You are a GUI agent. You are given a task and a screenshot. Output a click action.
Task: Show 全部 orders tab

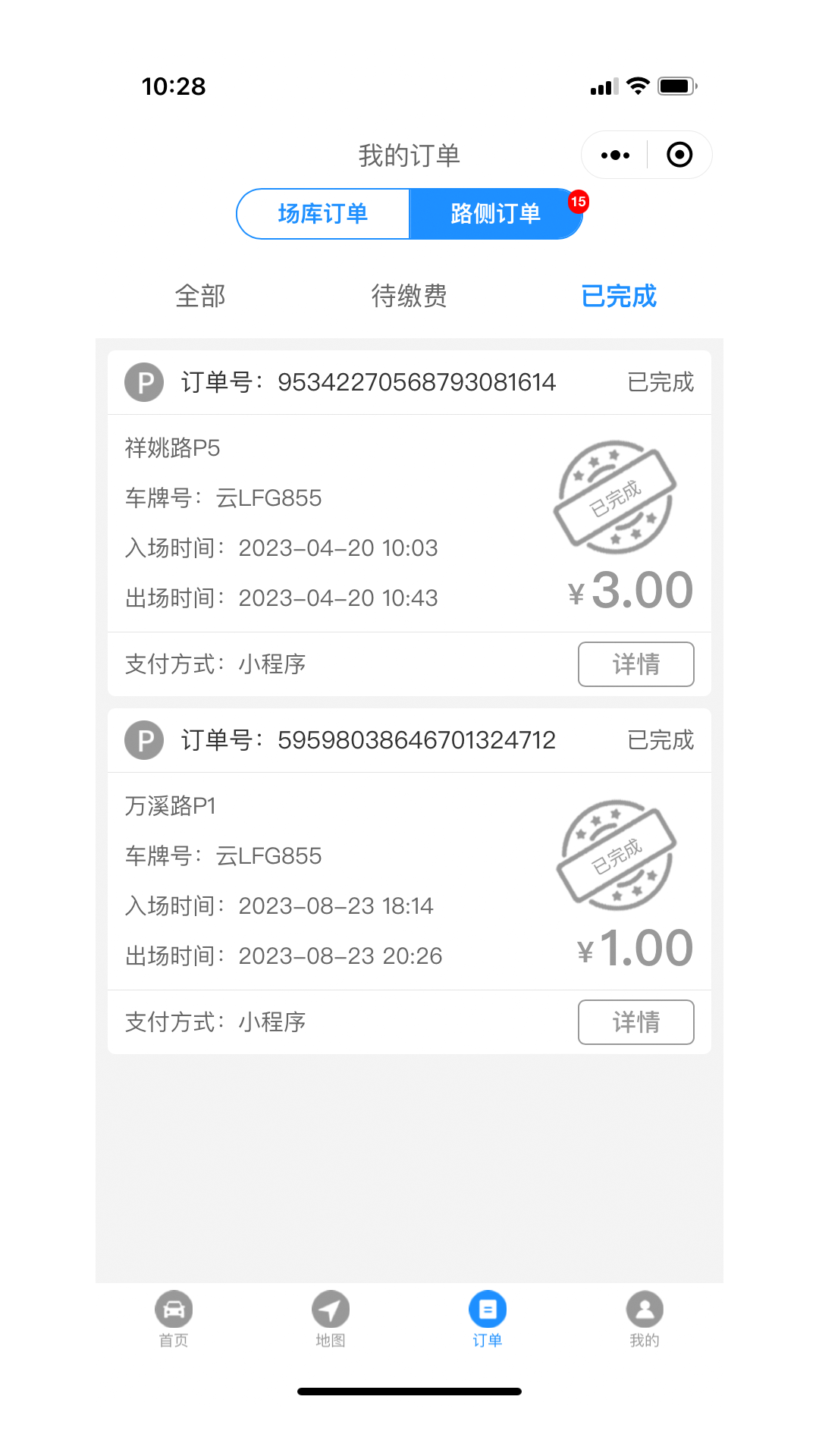pos(200,296)
